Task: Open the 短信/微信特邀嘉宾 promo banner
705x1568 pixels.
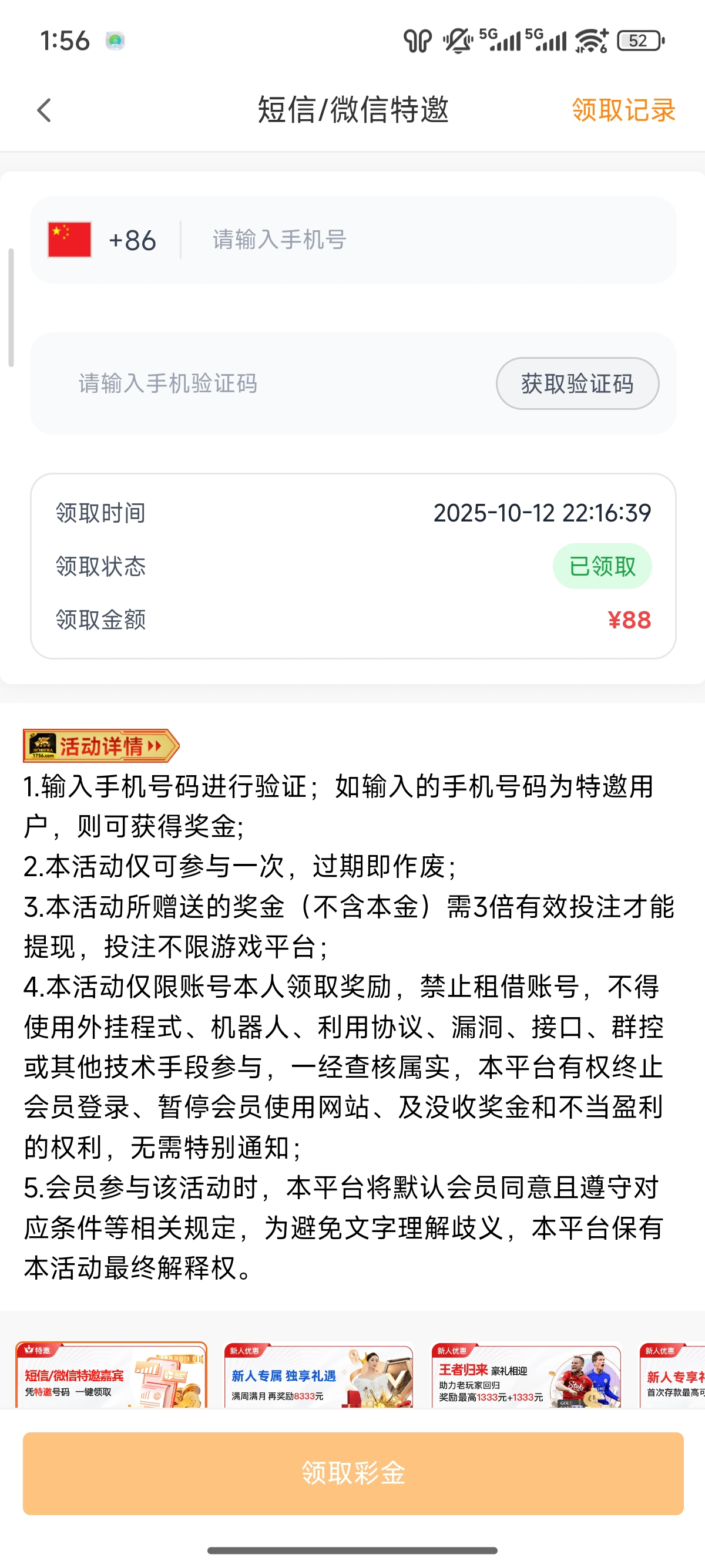Action: [112, 1375]
